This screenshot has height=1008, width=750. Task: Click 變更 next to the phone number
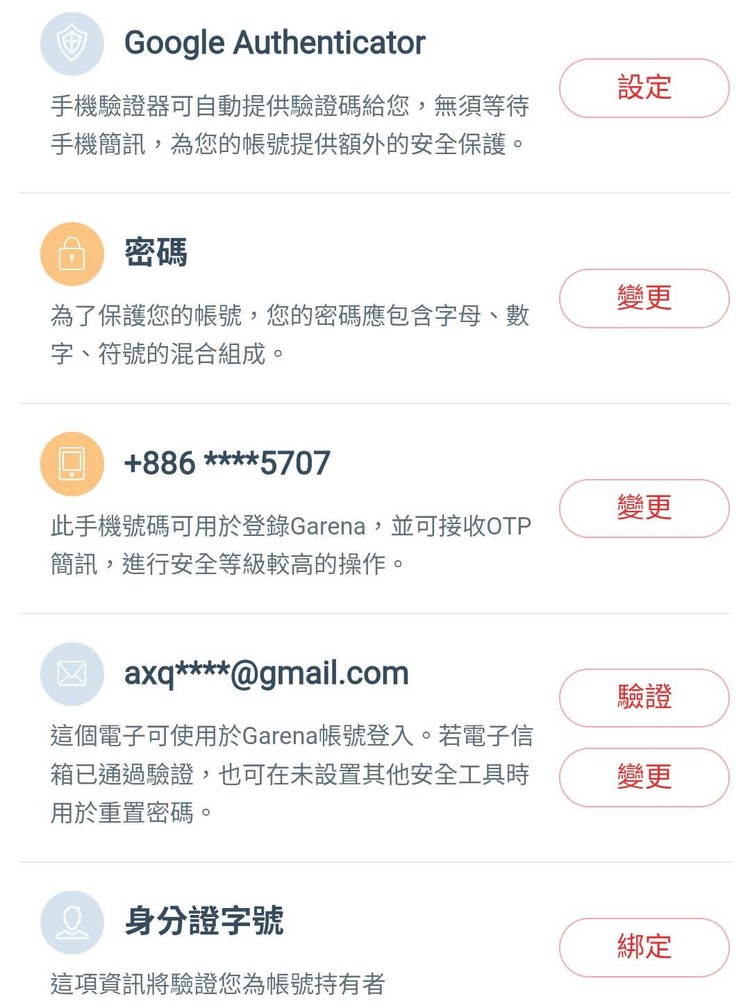pos(643,508)
